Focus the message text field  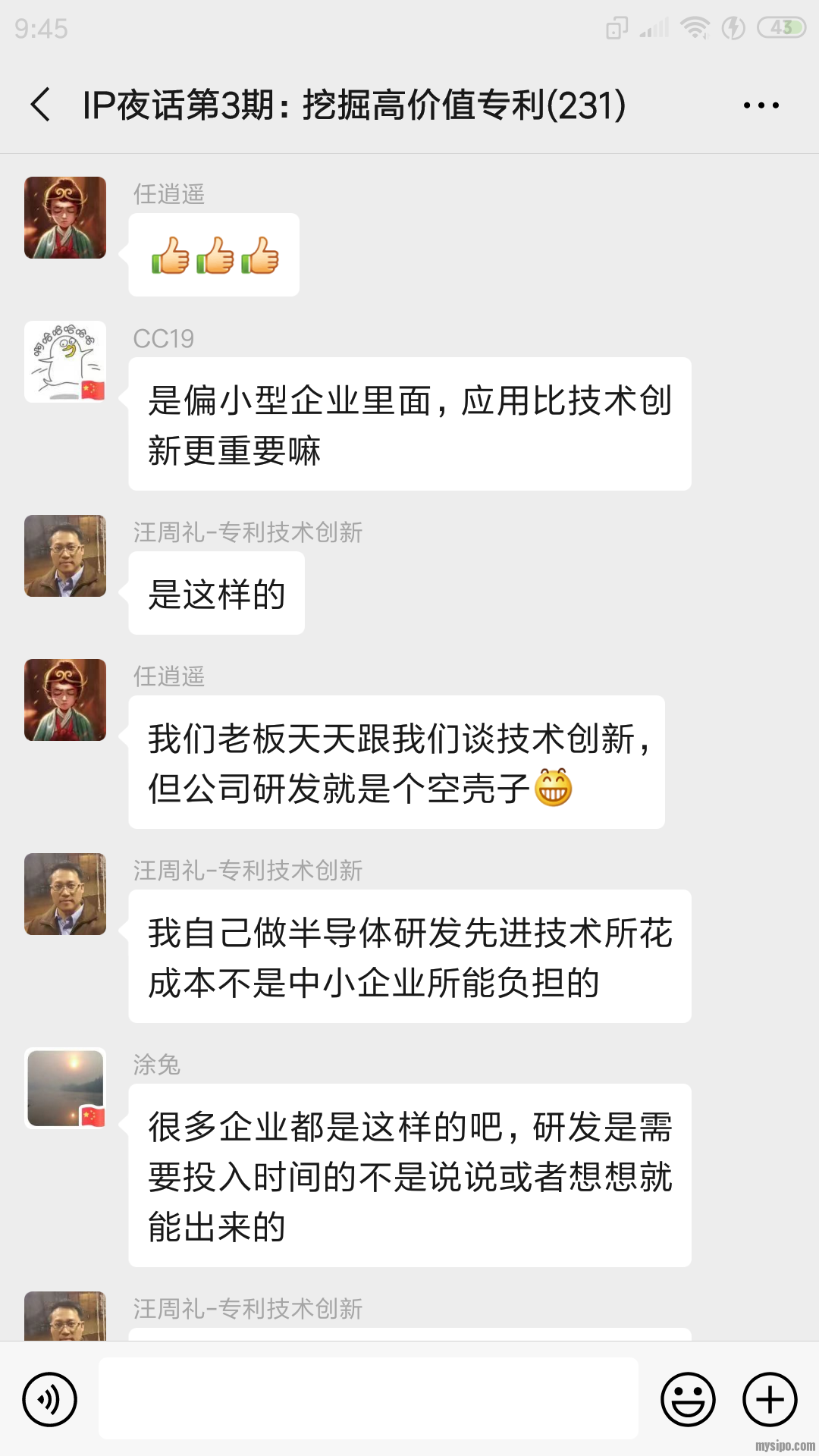(x=368, y=1399)
